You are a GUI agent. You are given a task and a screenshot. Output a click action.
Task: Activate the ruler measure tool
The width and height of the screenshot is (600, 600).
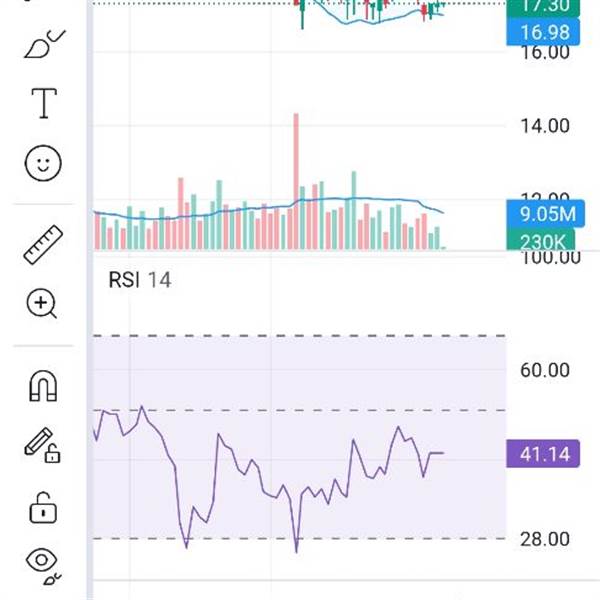43,245
